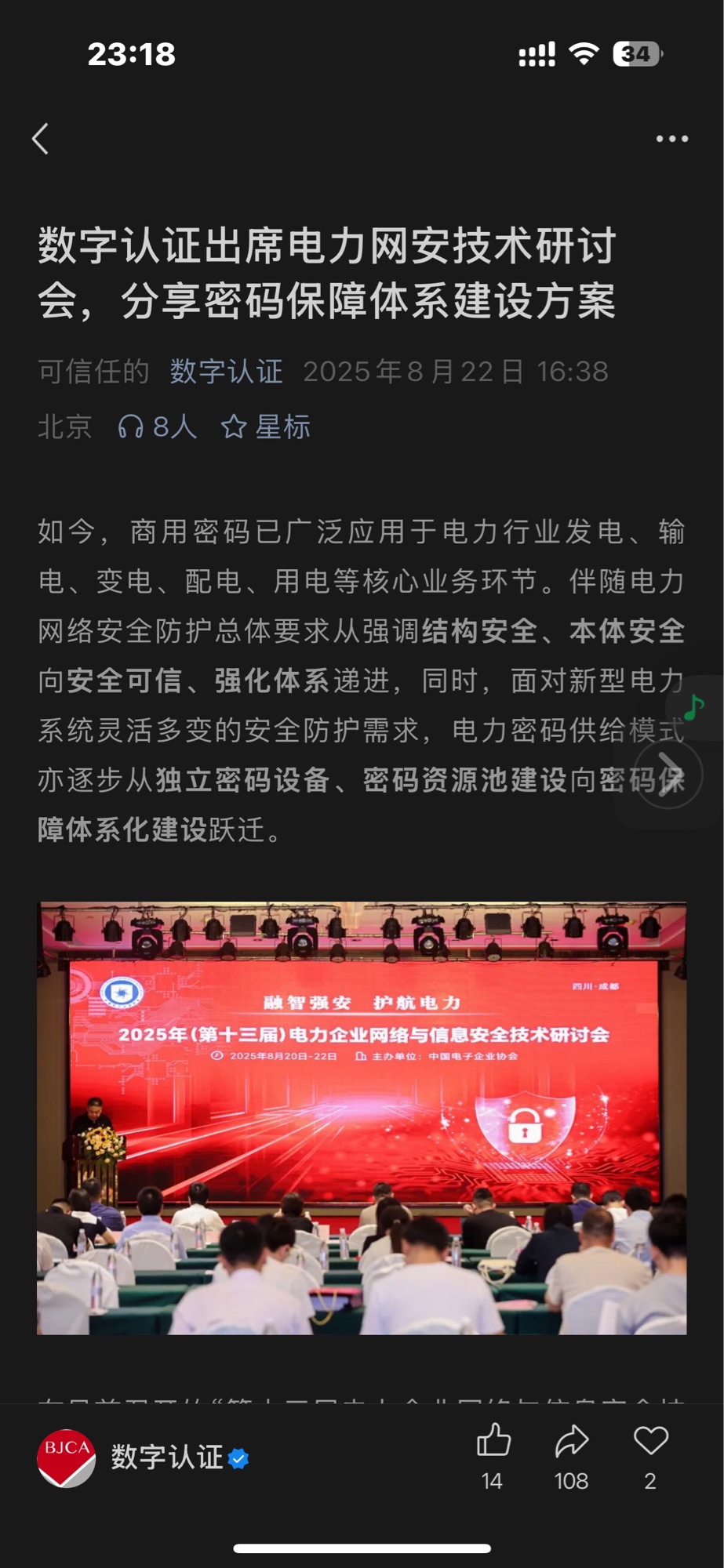Go back from the article
This screenshot has width=724, height=1568.
click(x=41, y=139)
